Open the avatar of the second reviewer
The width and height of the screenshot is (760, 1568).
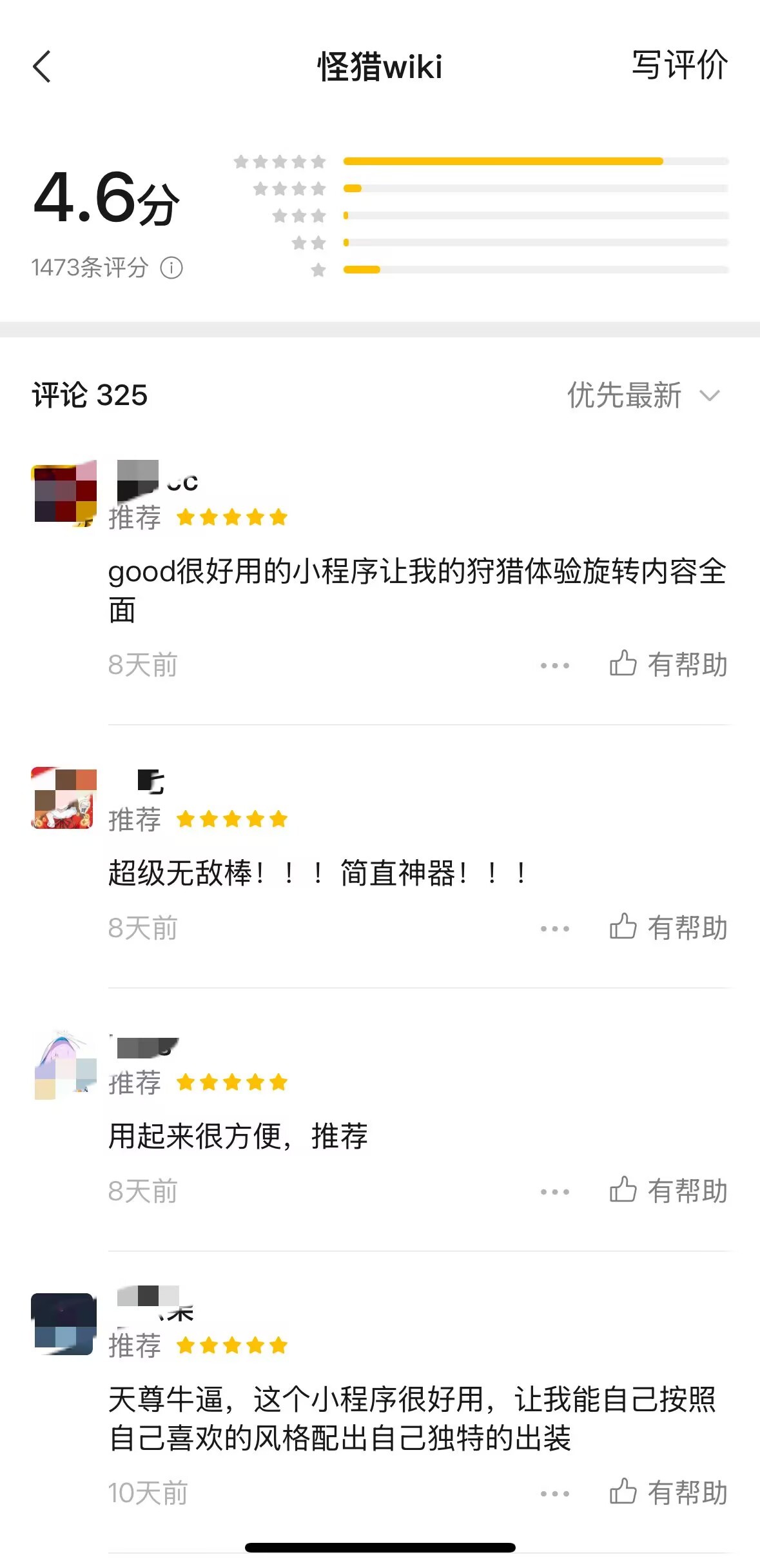point(64,798)
